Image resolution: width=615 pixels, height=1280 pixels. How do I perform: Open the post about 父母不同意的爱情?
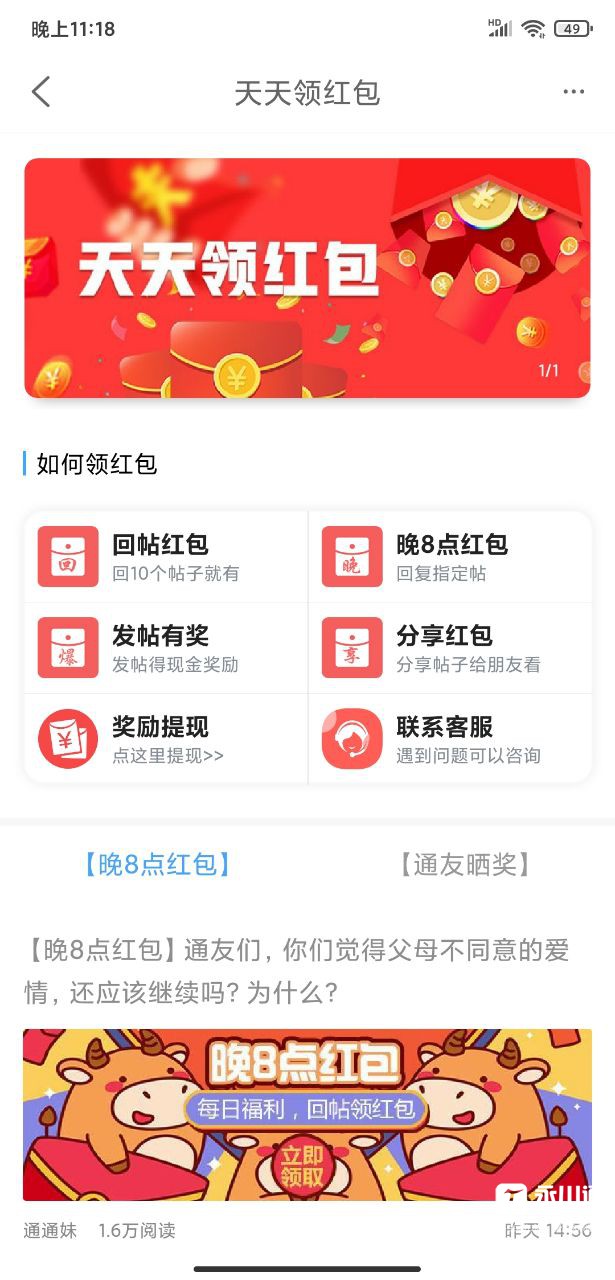click(x=307, y=970)
